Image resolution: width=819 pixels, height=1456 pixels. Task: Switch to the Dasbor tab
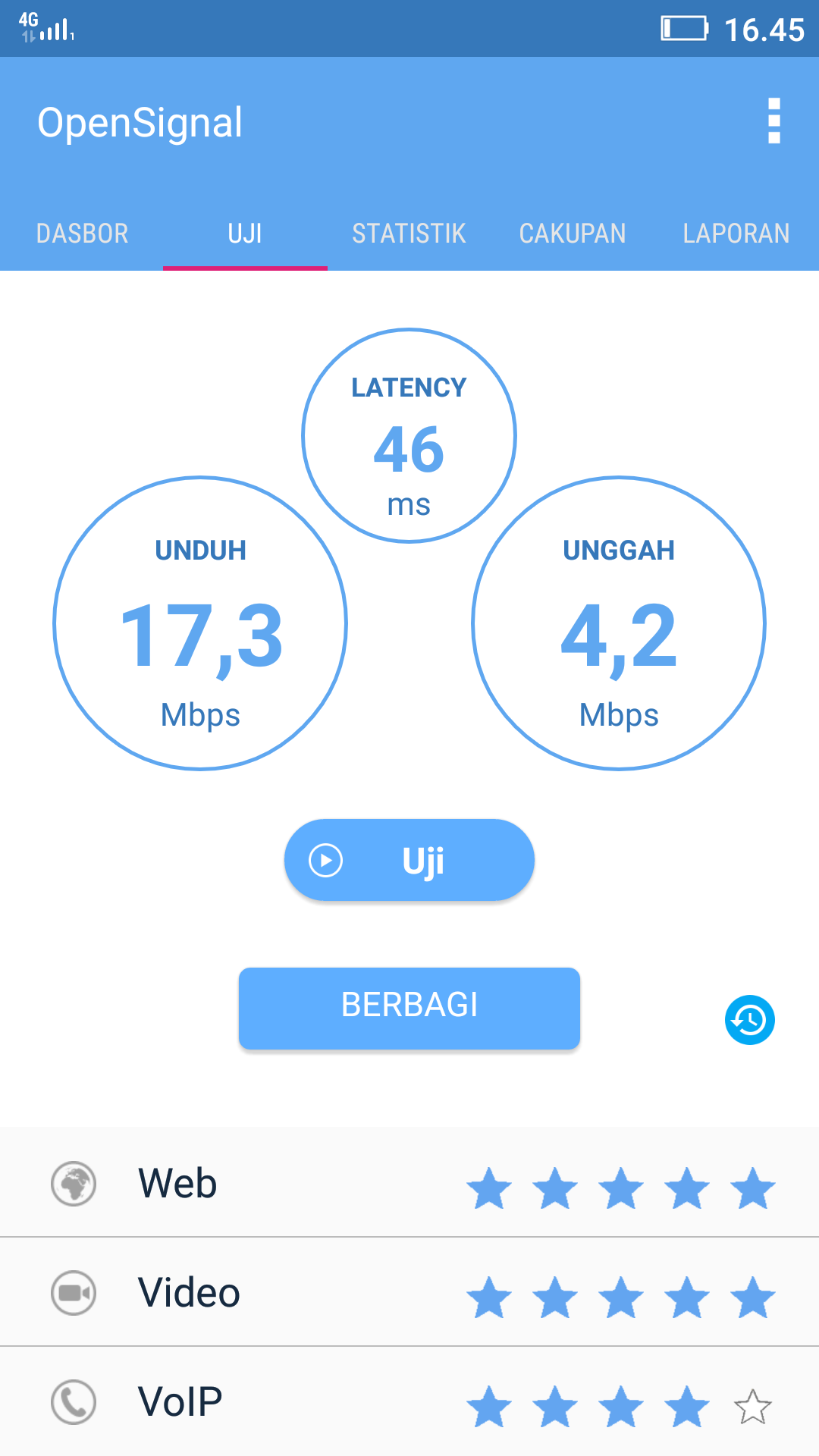point(82,233)
